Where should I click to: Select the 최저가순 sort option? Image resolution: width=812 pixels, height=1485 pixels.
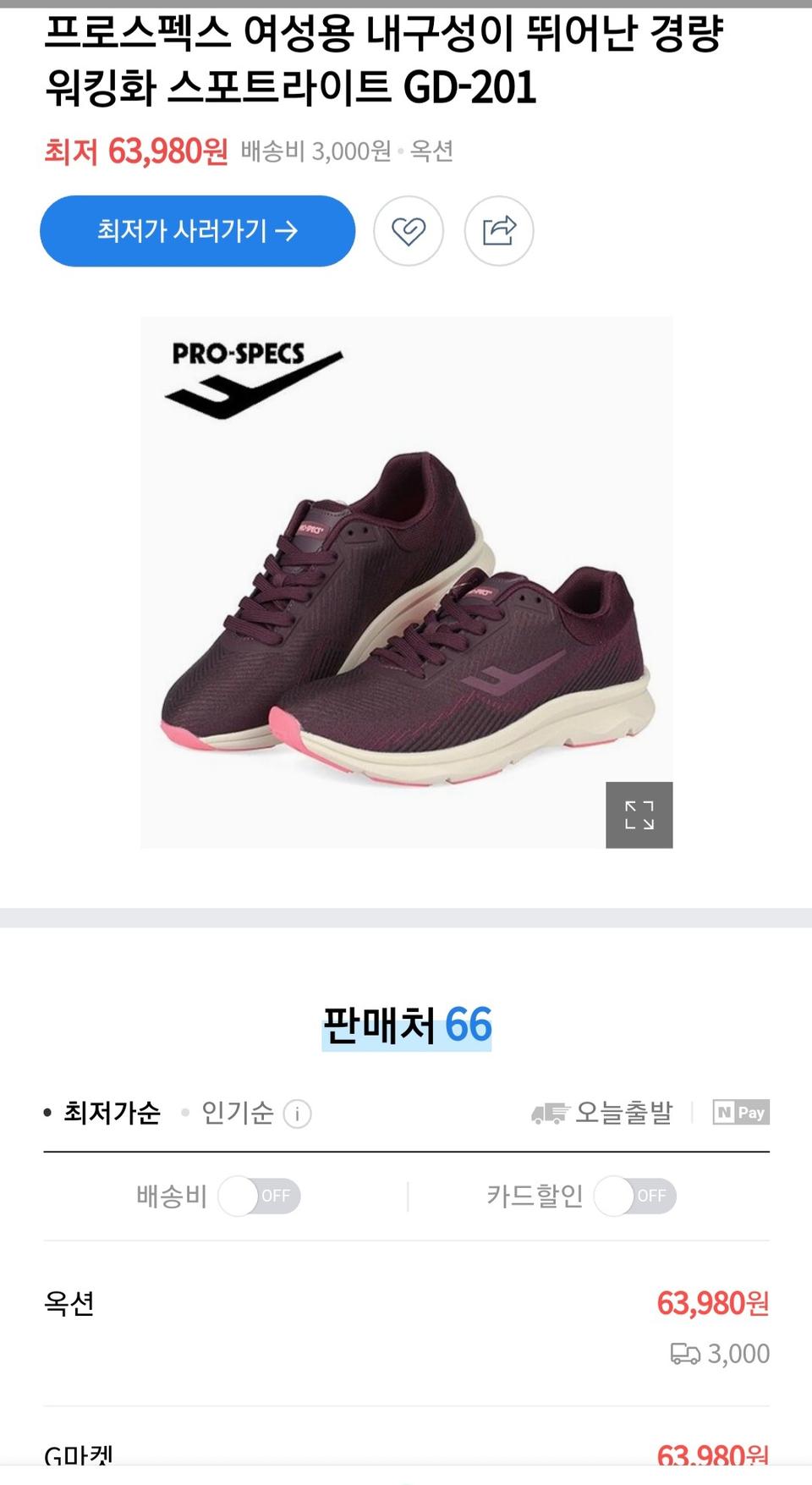(x=108, y=1114)
